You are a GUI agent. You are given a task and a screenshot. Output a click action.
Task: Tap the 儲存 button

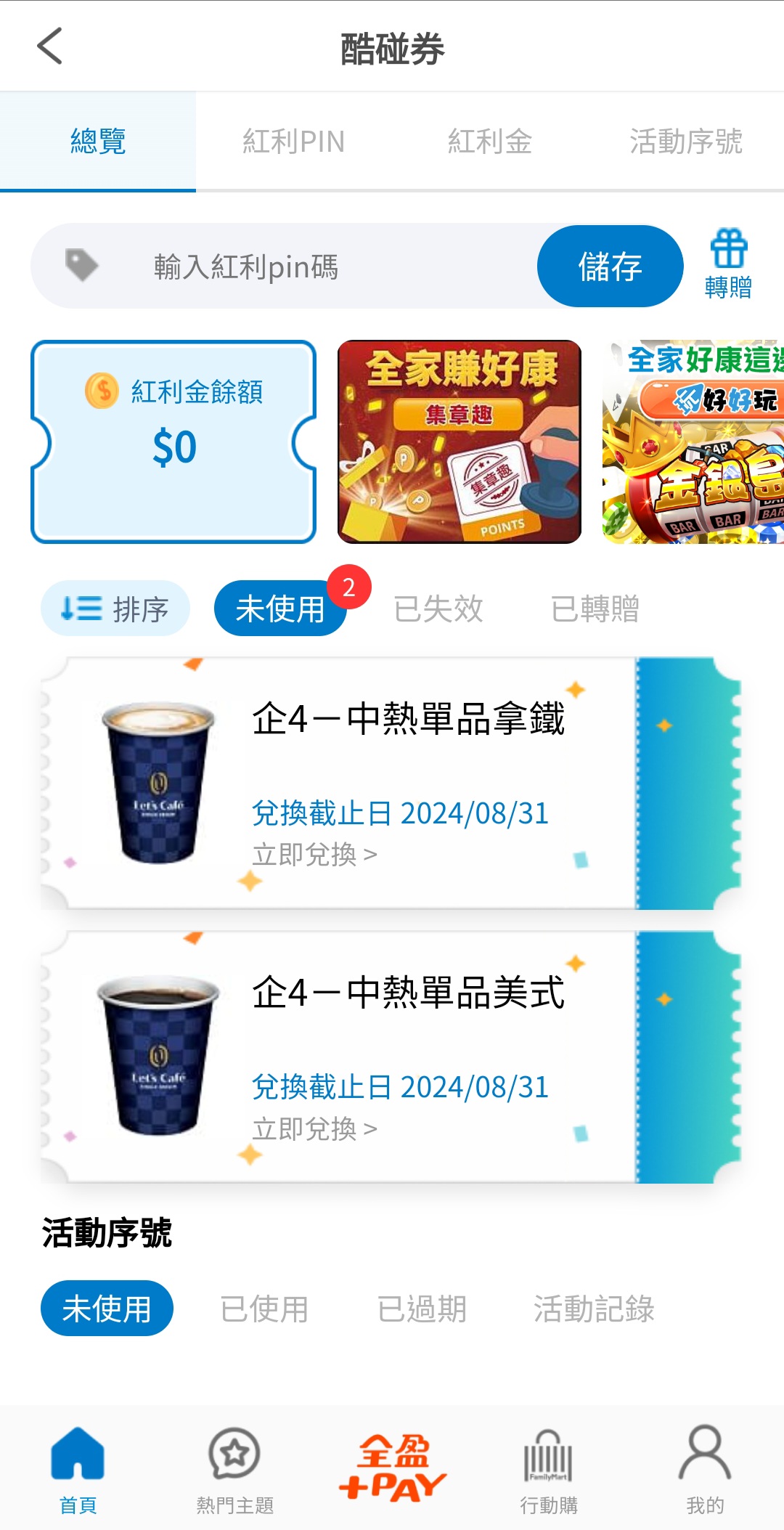point(610,266)
